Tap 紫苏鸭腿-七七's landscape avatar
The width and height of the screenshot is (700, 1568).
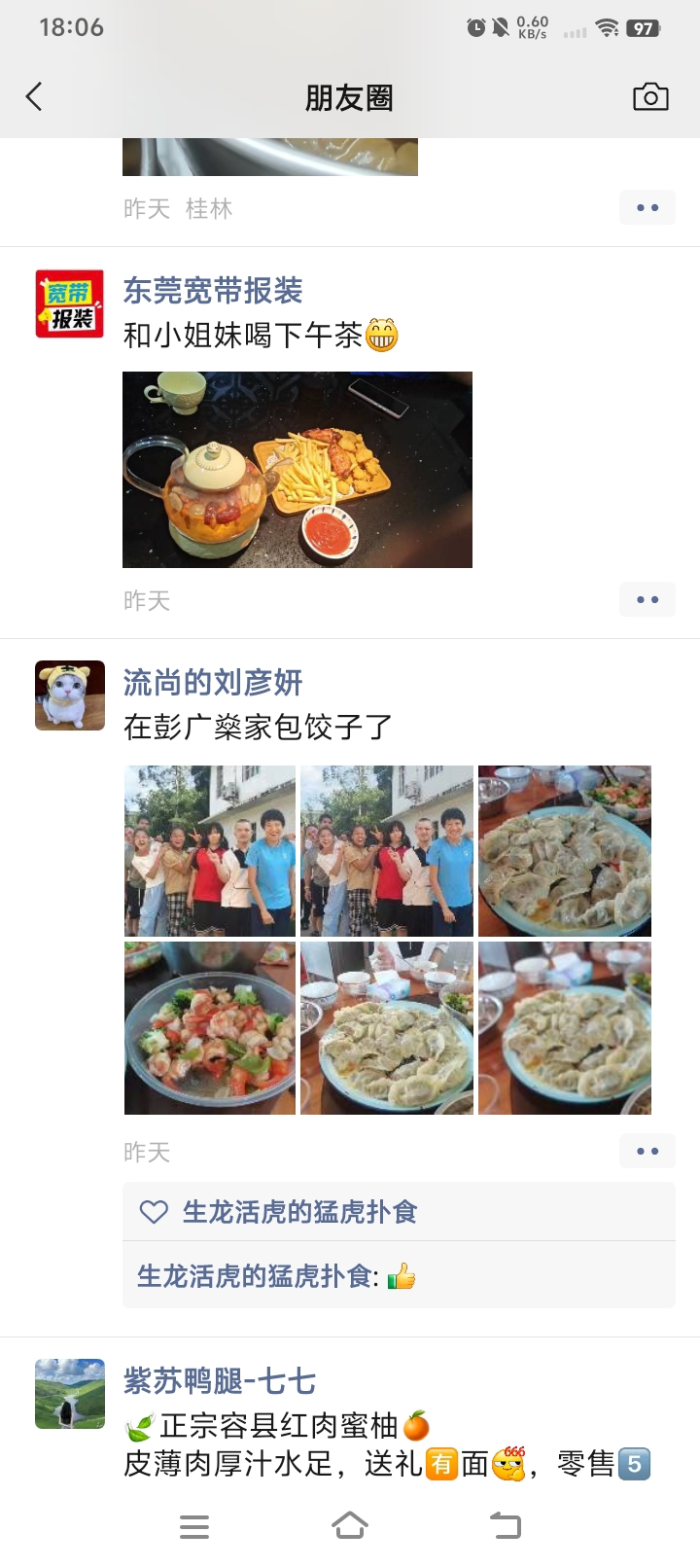tap(70, 1394)
